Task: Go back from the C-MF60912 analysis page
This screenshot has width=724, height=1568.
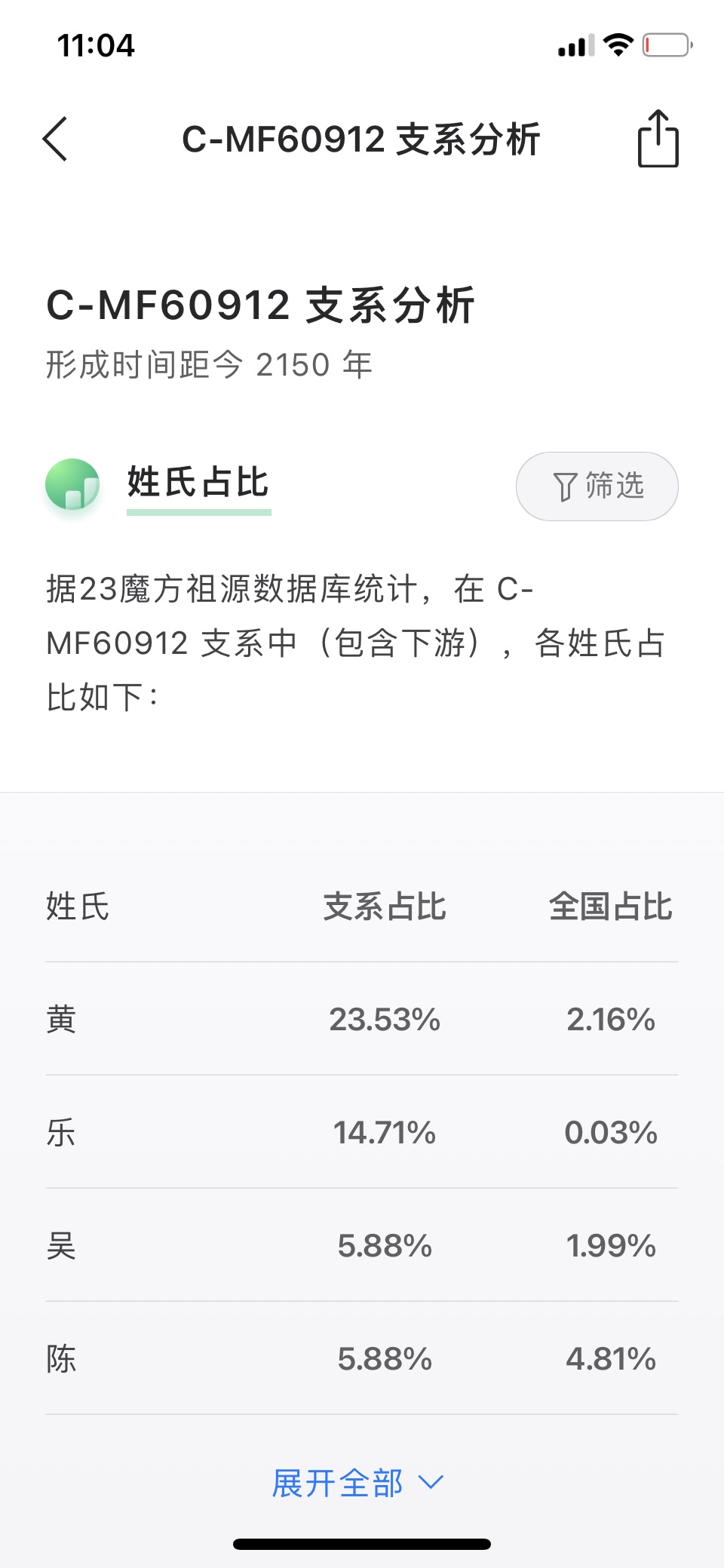Action: (55, 139)
